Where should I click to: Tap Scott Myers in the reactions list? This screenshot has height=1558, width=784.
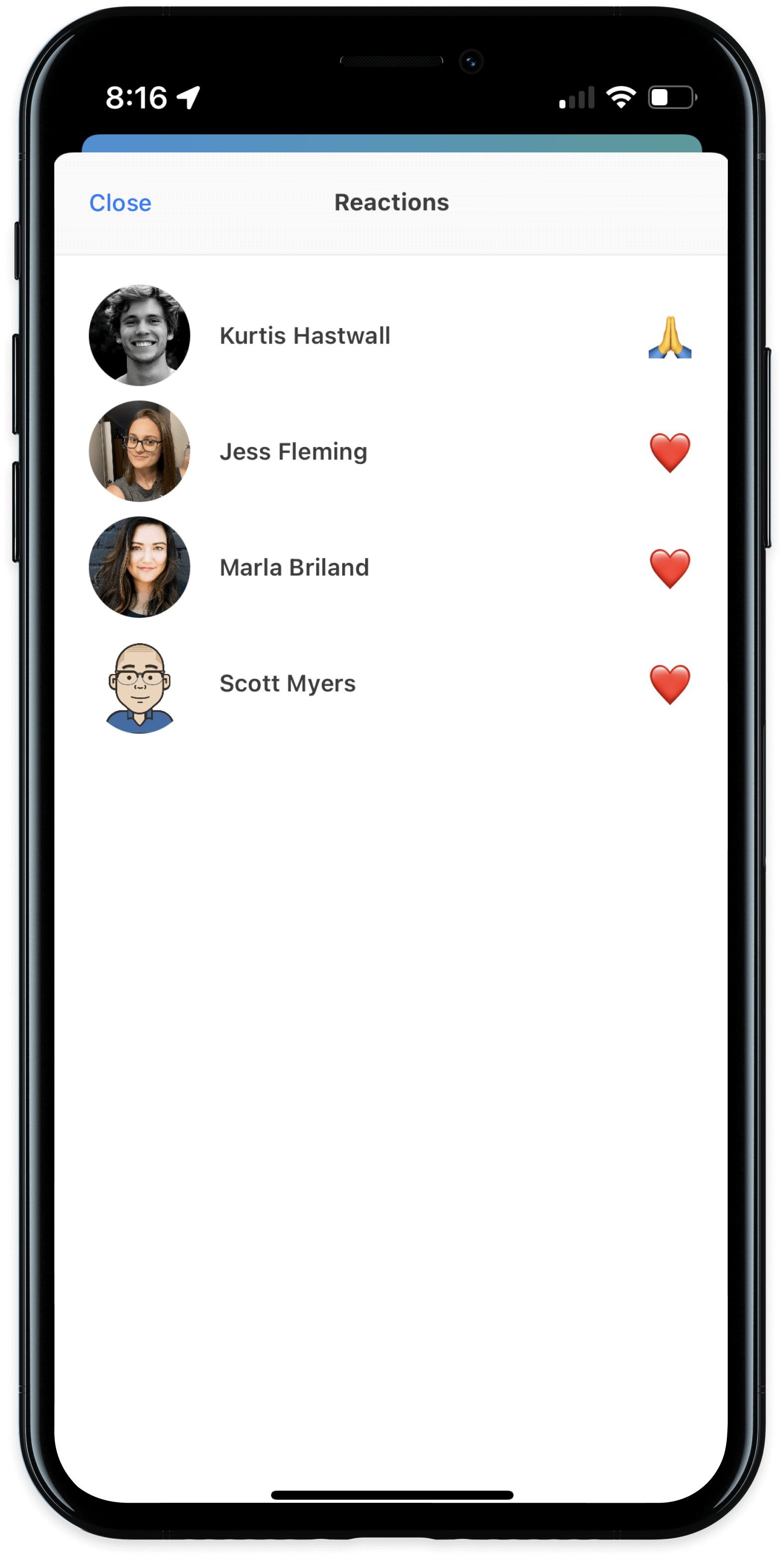391,683
